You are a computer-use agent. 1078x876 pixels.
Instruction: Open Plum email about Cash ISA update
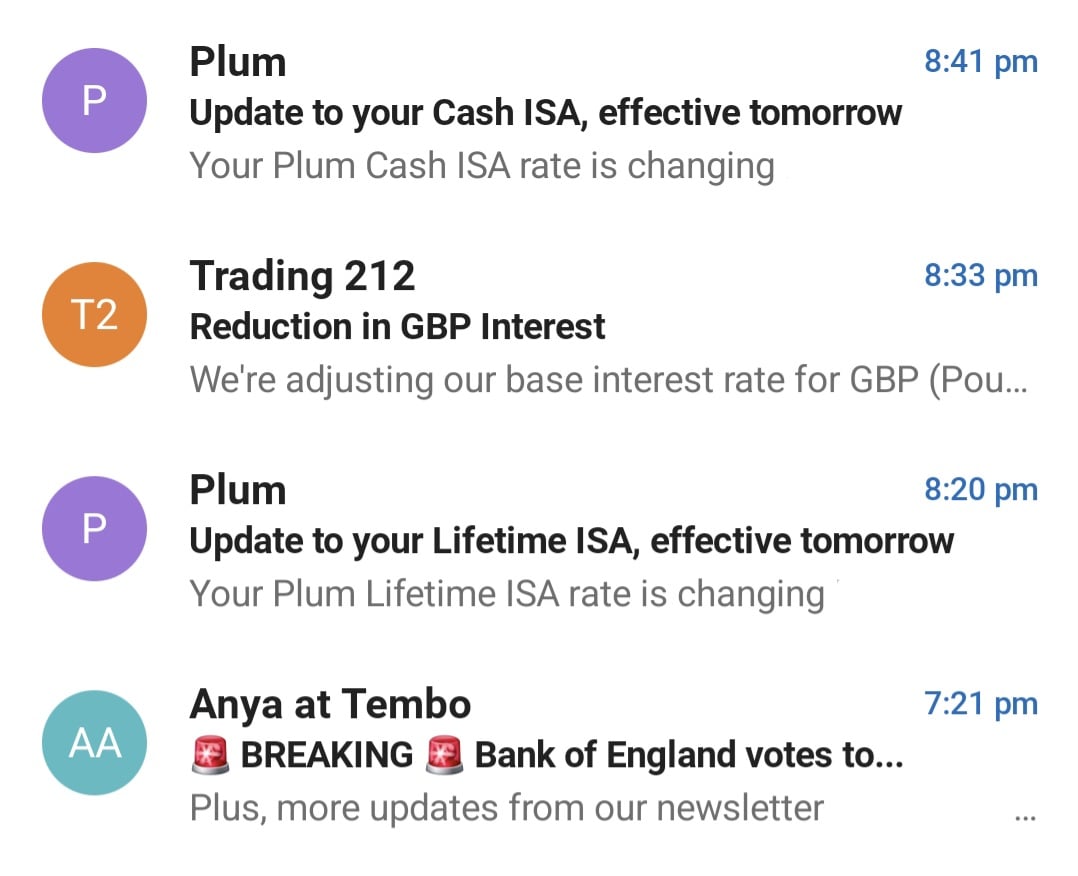545,114
